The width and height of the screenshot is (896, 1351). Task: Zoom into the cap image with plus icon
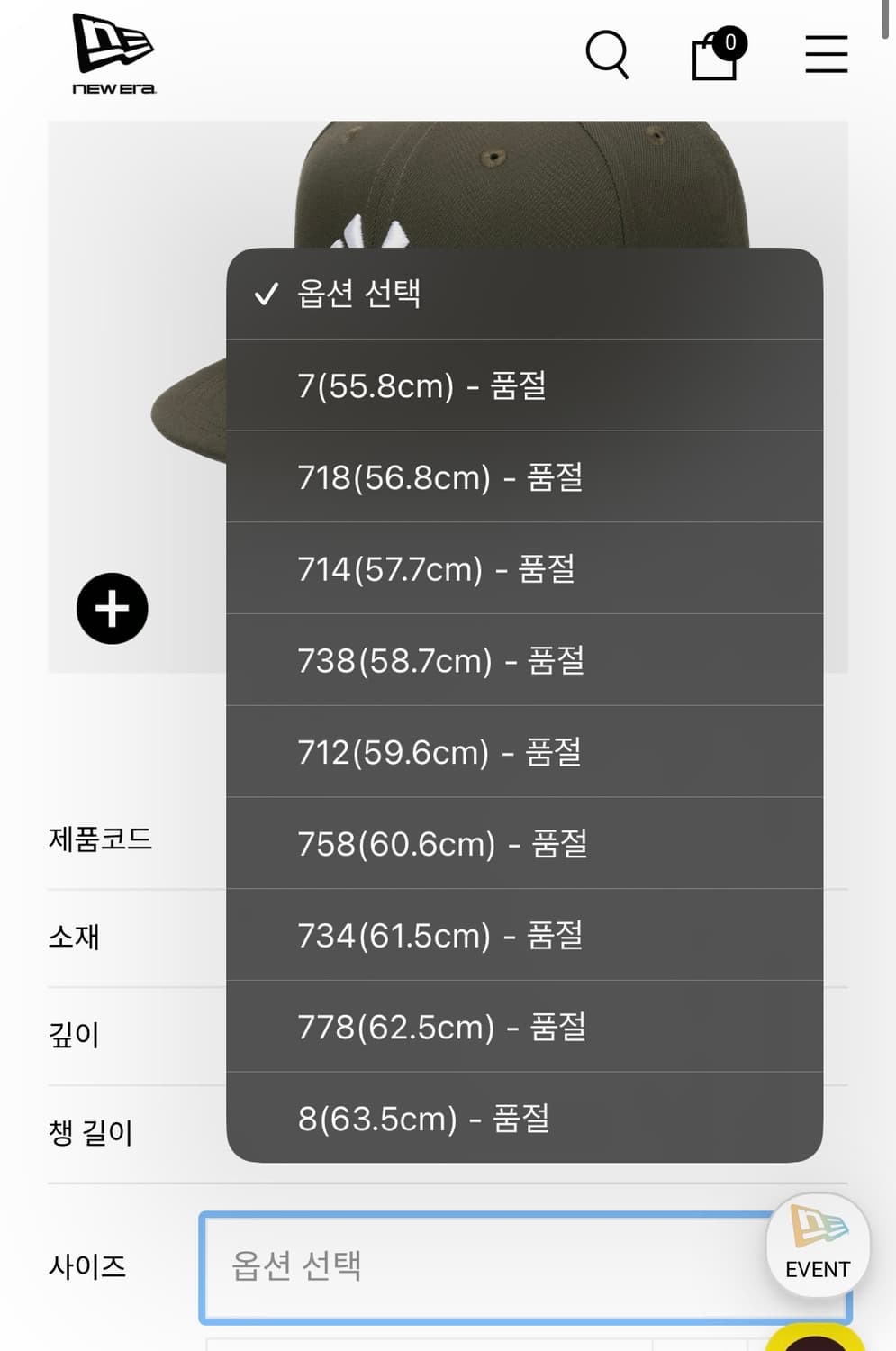112,608
